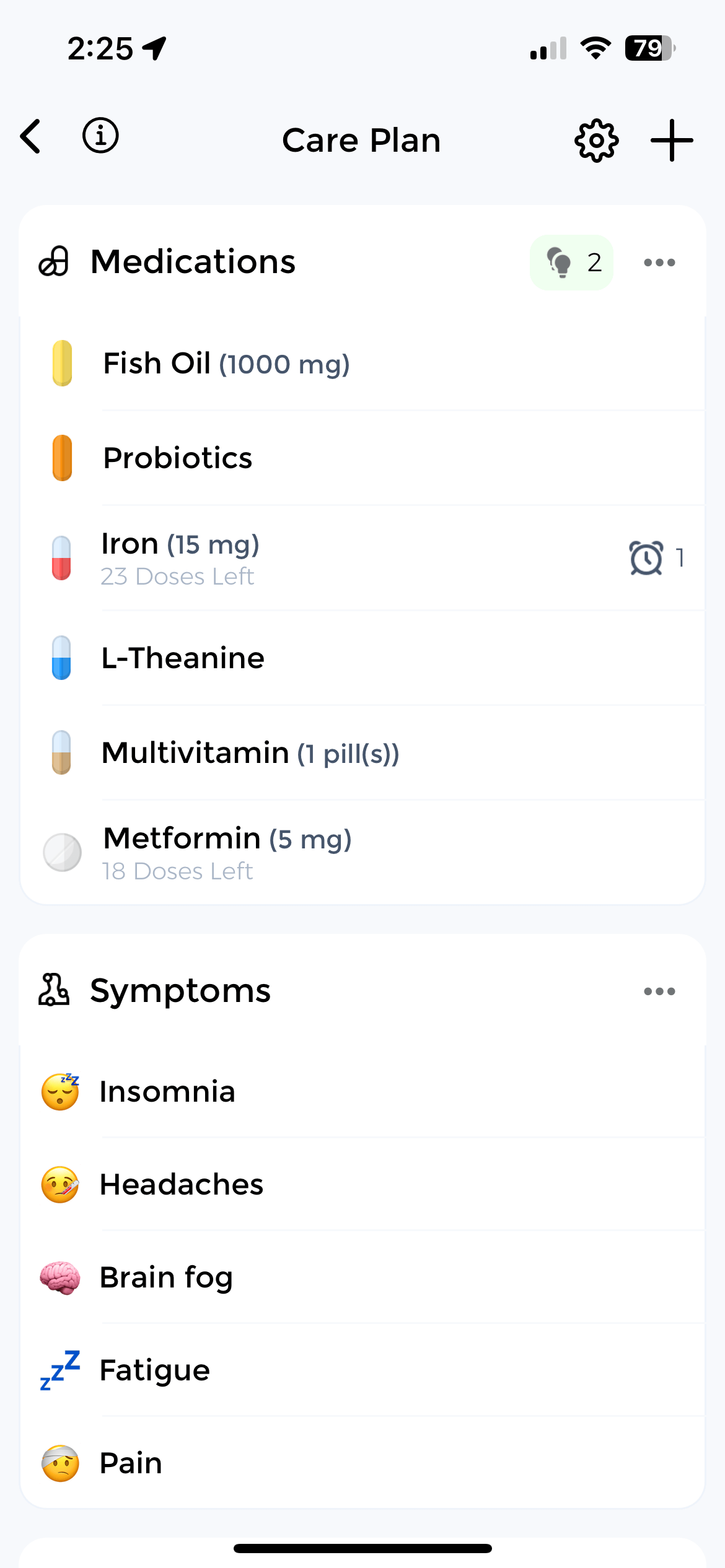Tap the Metformin white tablet icon
The image size is (725, 1568).
click(62, 853)
